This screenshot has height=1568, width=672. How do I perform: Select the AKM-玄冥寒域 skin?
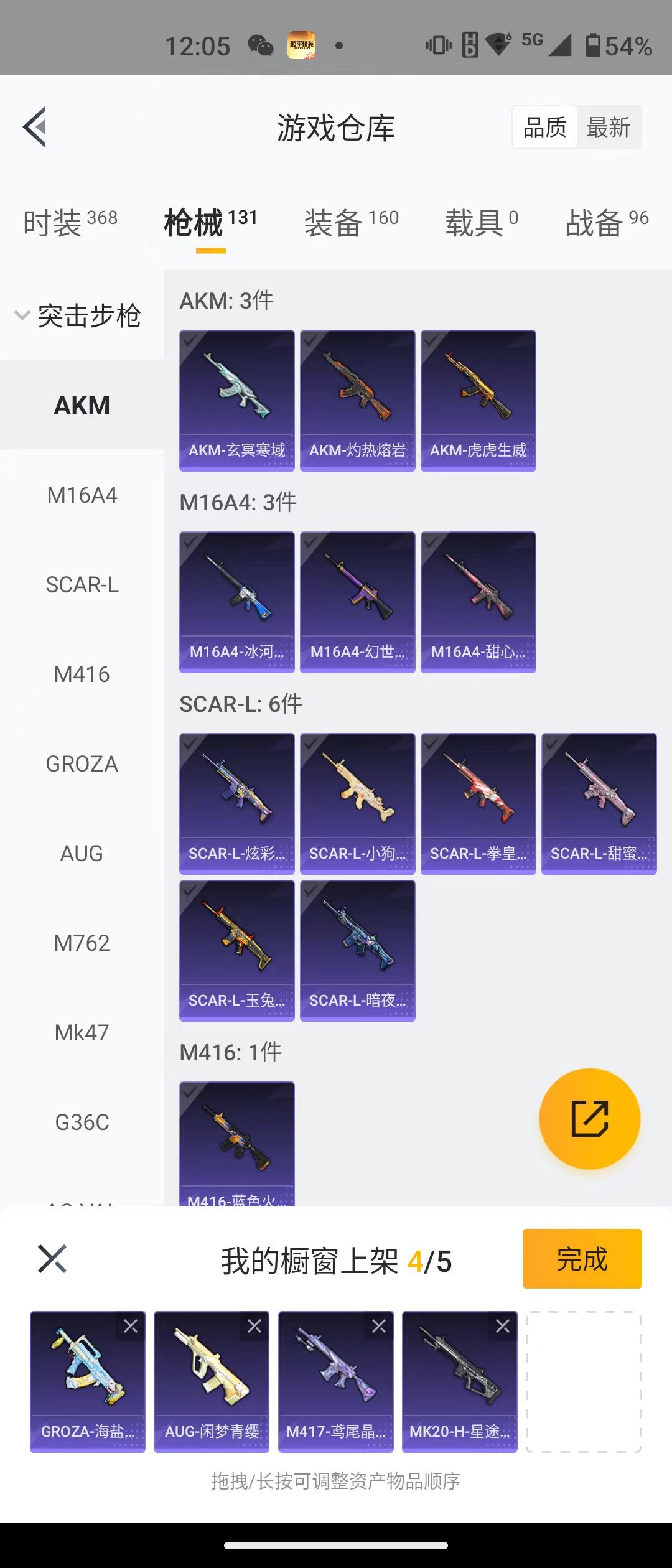click(x=236, y=400)
